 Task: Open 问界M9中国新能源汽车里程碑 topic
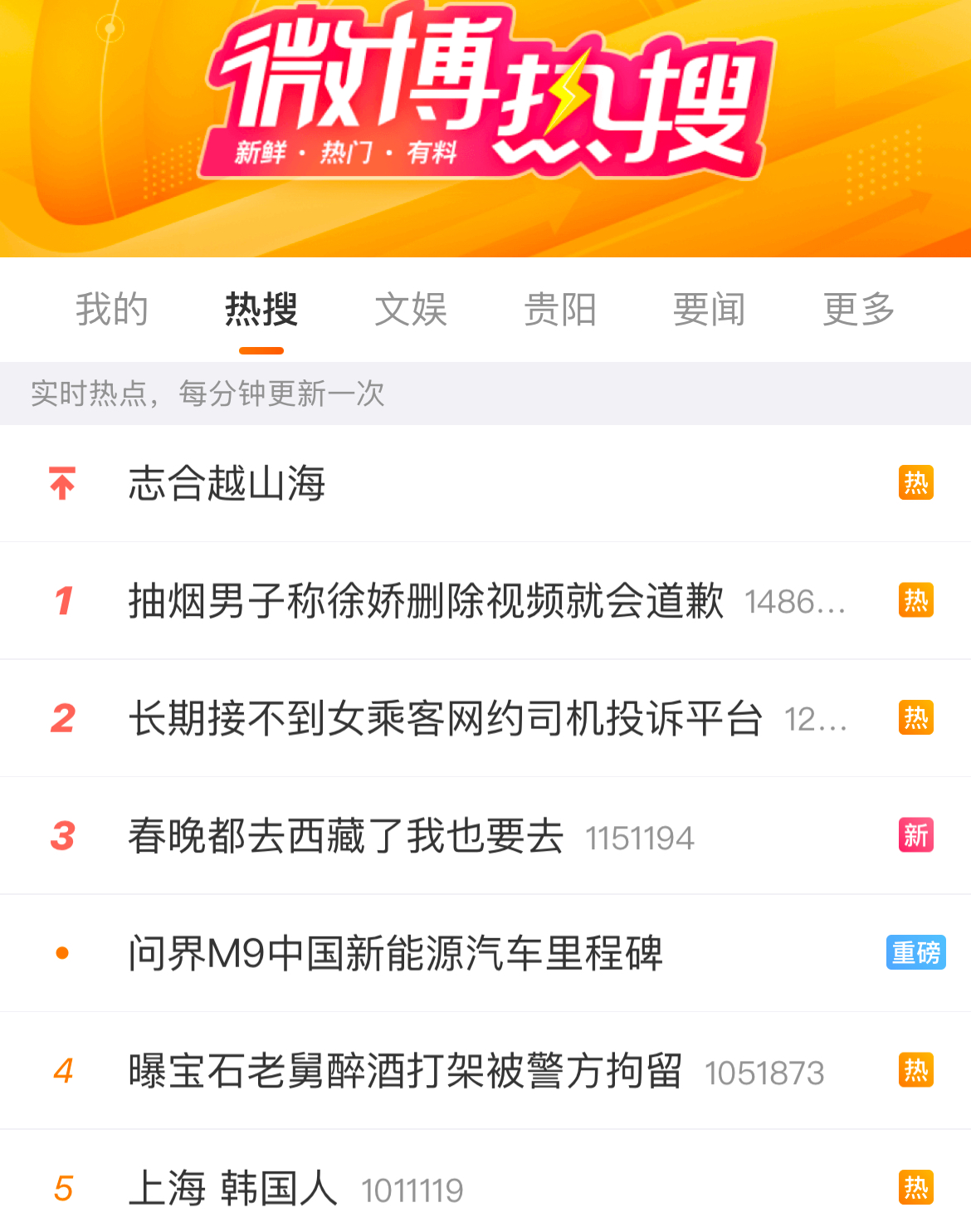(x=396, y=953)
